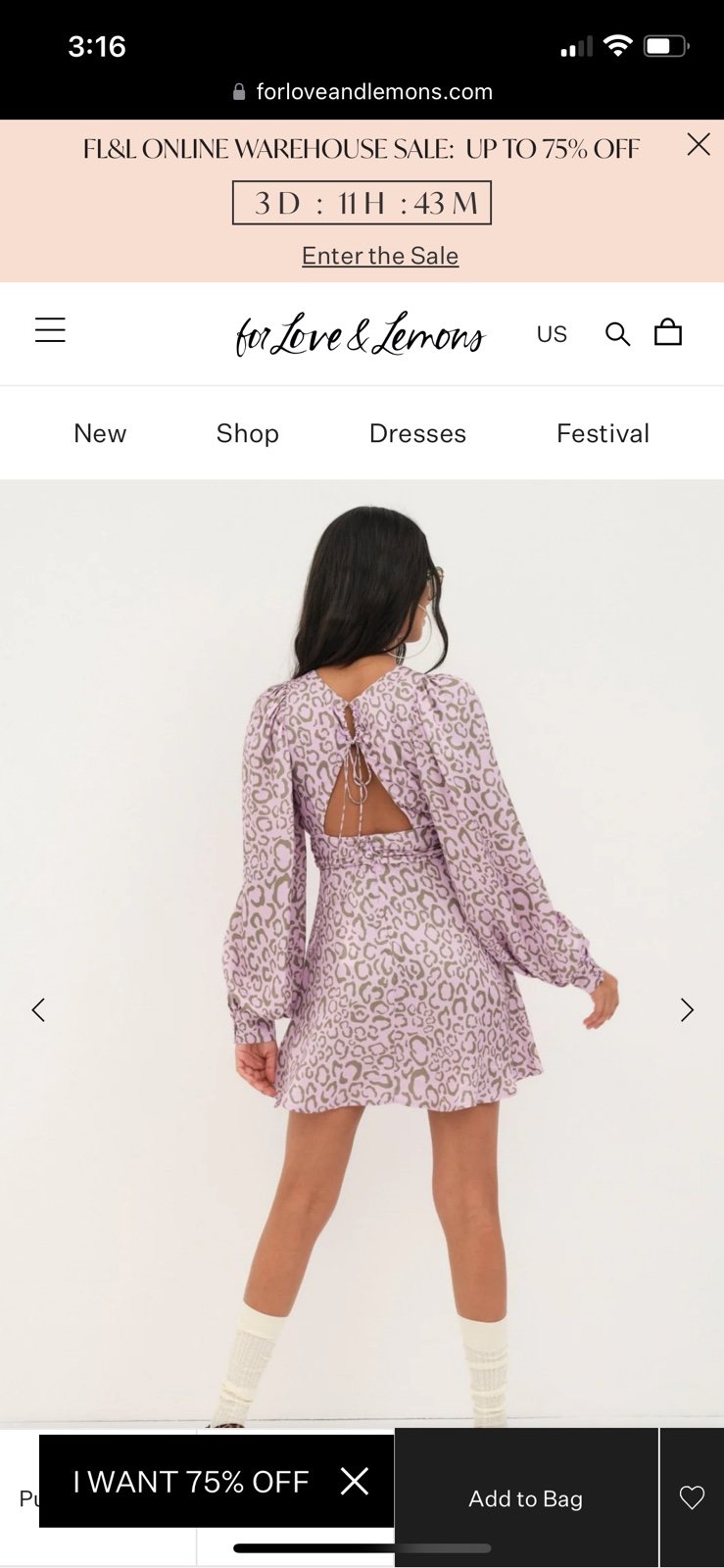The image size is (724, 1568).
Task: Close the 75% off popup
Action: (x=355, y=1481)
